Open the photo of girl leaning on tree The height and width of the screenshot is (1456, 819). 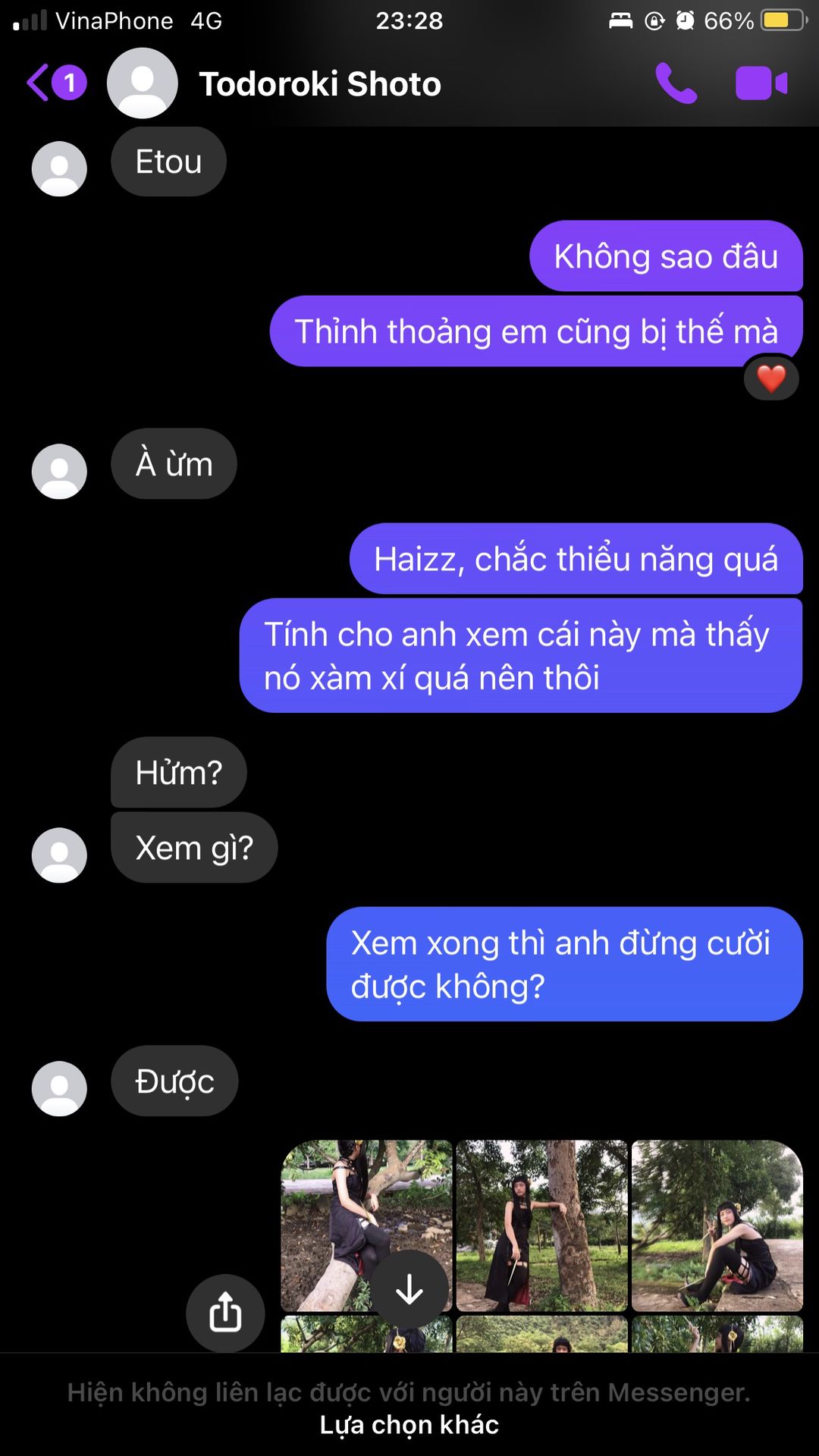point(541,1225)
